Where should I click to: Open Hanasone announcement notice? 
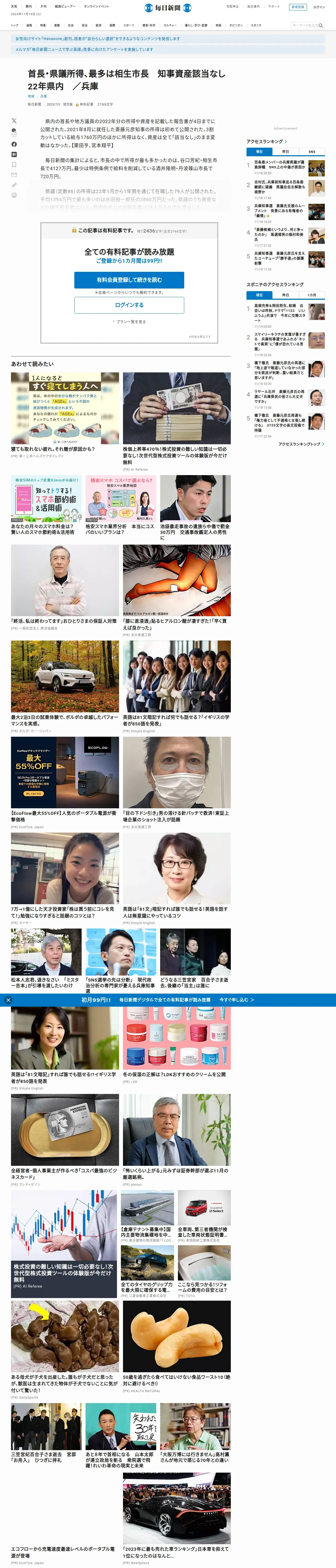click(98, 38)
